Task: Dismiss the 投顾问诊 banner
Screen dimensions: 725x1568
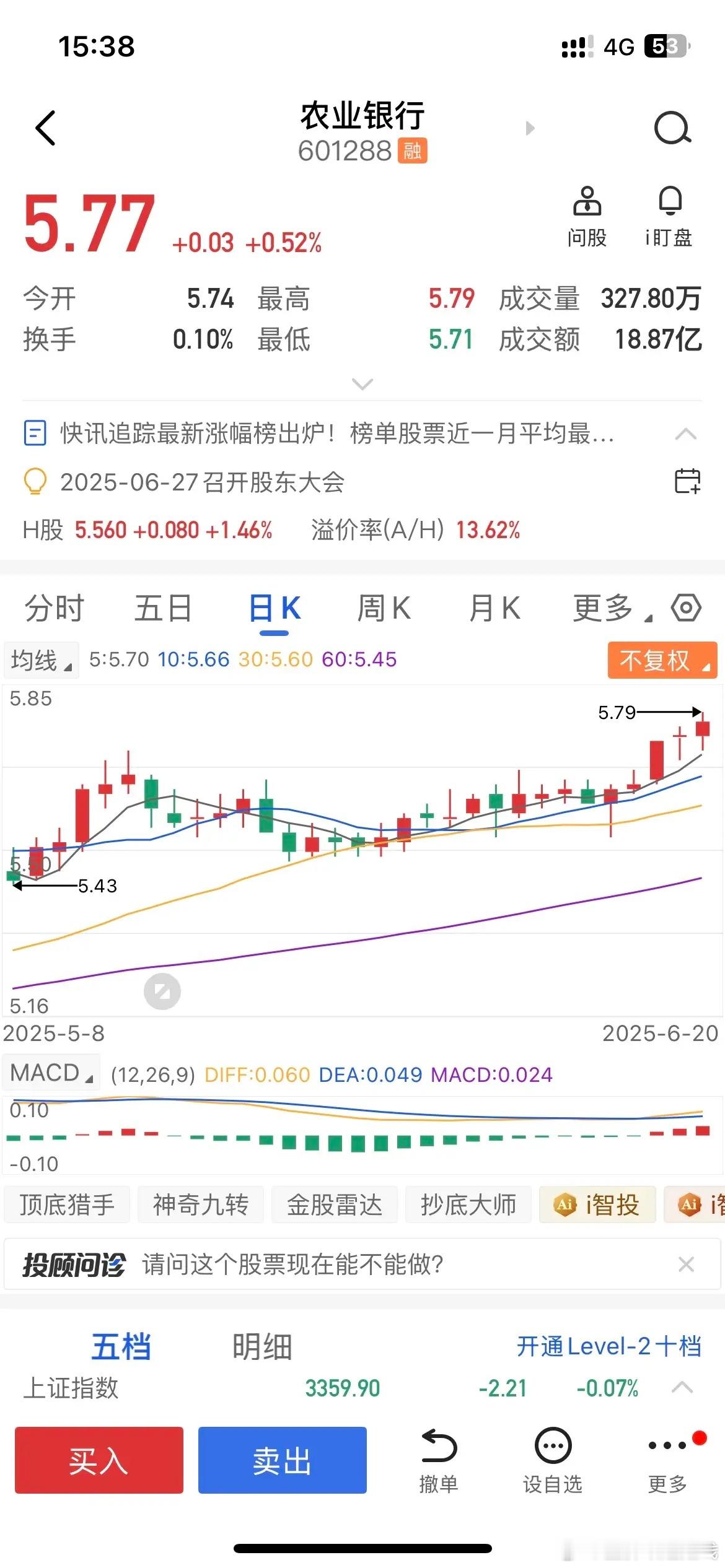Action: pyautogui.click(x=686, y=1265)
